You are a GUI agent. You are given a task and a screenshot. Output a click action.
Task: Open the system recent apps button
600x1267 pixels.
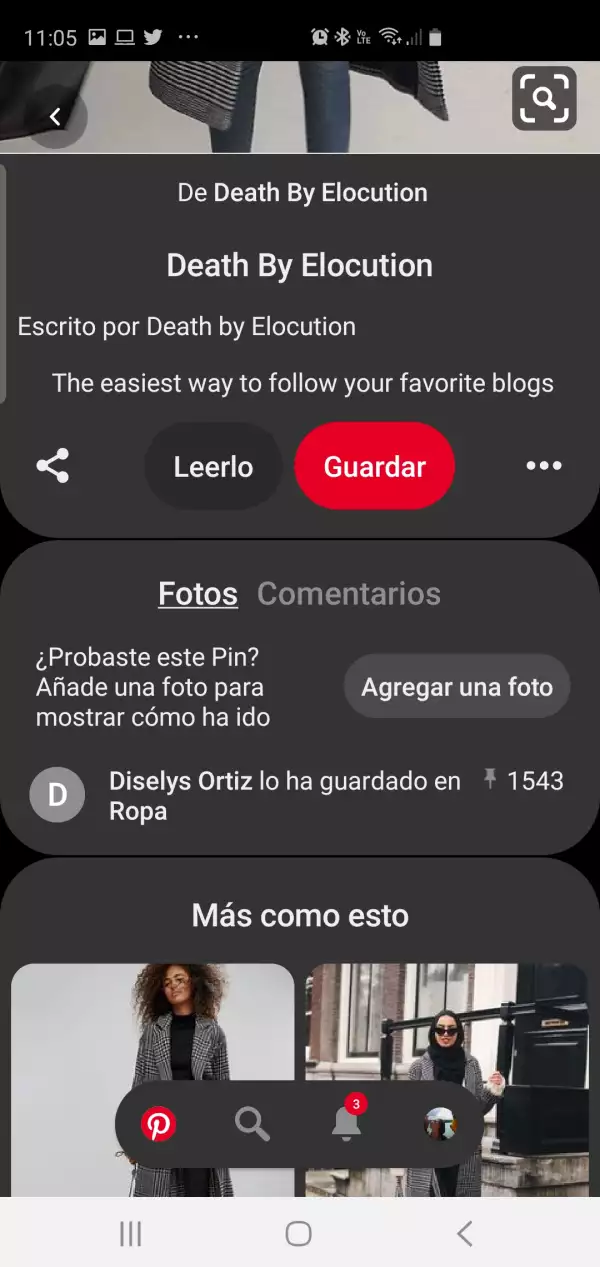[x=131, y=1234]
